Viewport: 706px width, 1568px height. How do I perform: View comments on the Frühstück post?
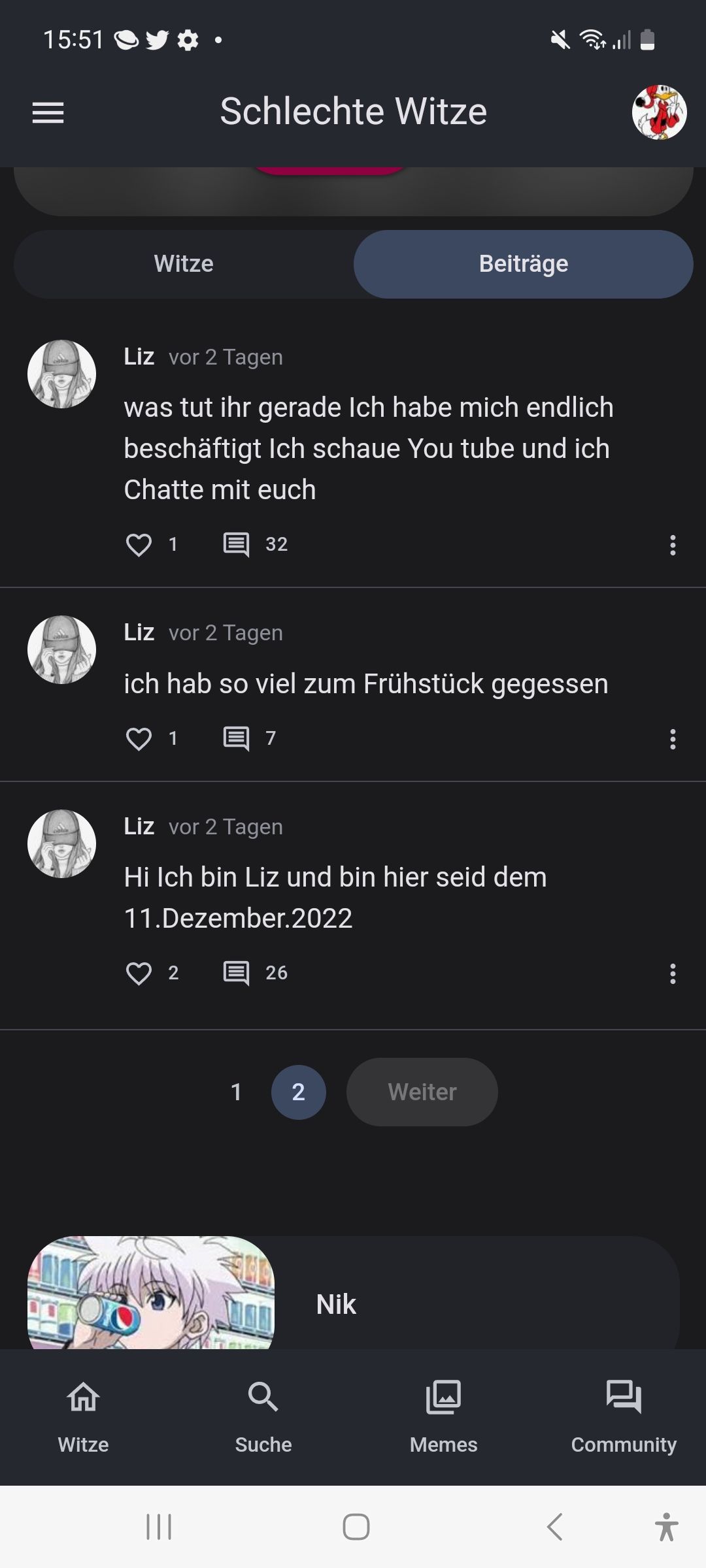tap(237, 738)
